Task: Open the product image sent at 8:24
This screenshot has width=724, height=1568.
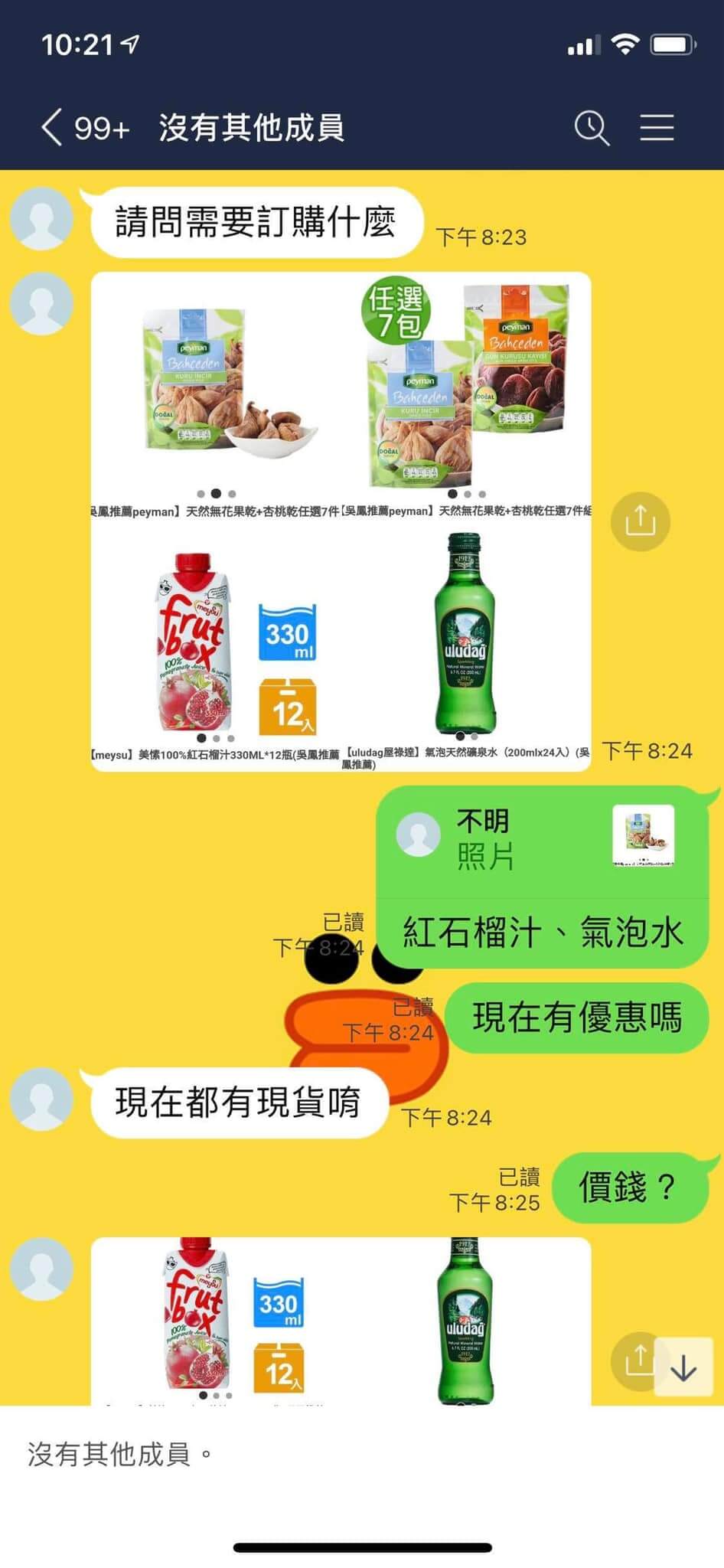Action: click(x=341, y=521)
